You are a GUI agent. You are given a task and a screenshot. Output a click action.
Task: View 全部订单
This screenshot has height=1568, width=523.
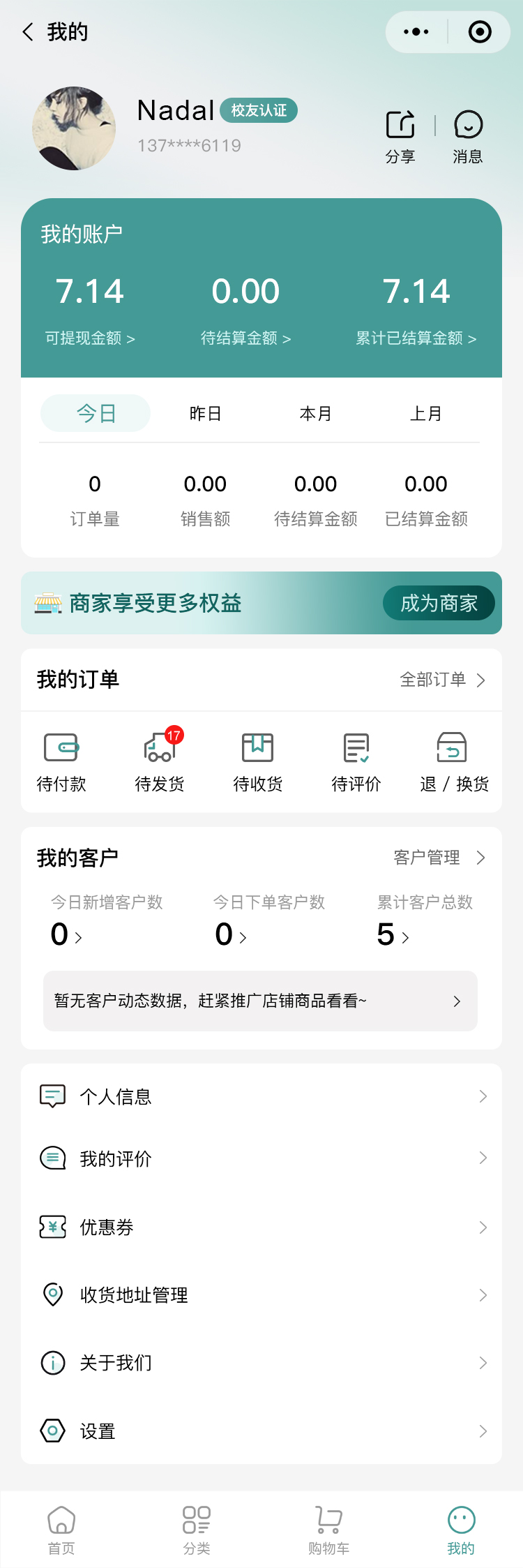pyautogui.click(x=442, y=680)
